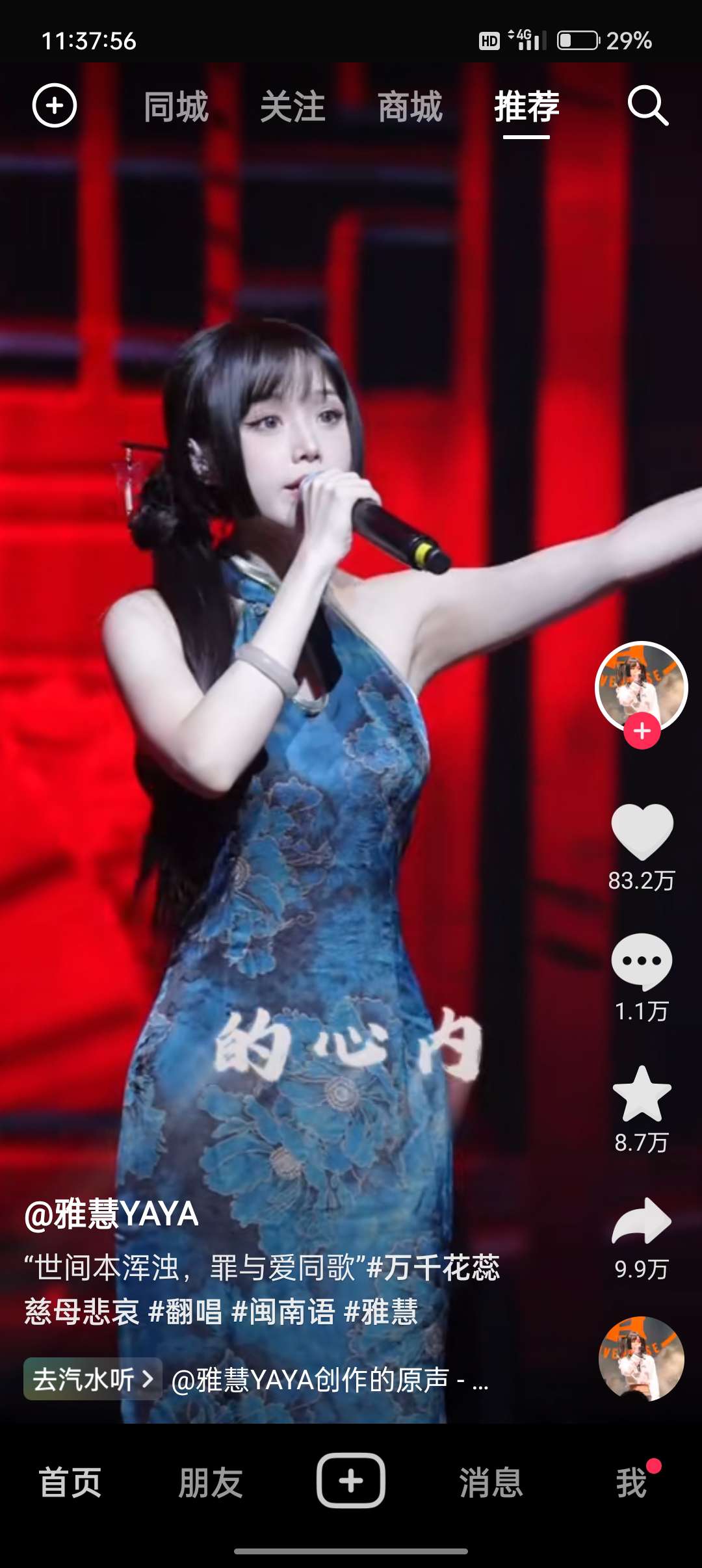Image resolution: width=702 pixels, height=1568 pixels.
Task: Open the #闽南语 hashtag
Action: pyautogui.click(x=283, y=1312)
